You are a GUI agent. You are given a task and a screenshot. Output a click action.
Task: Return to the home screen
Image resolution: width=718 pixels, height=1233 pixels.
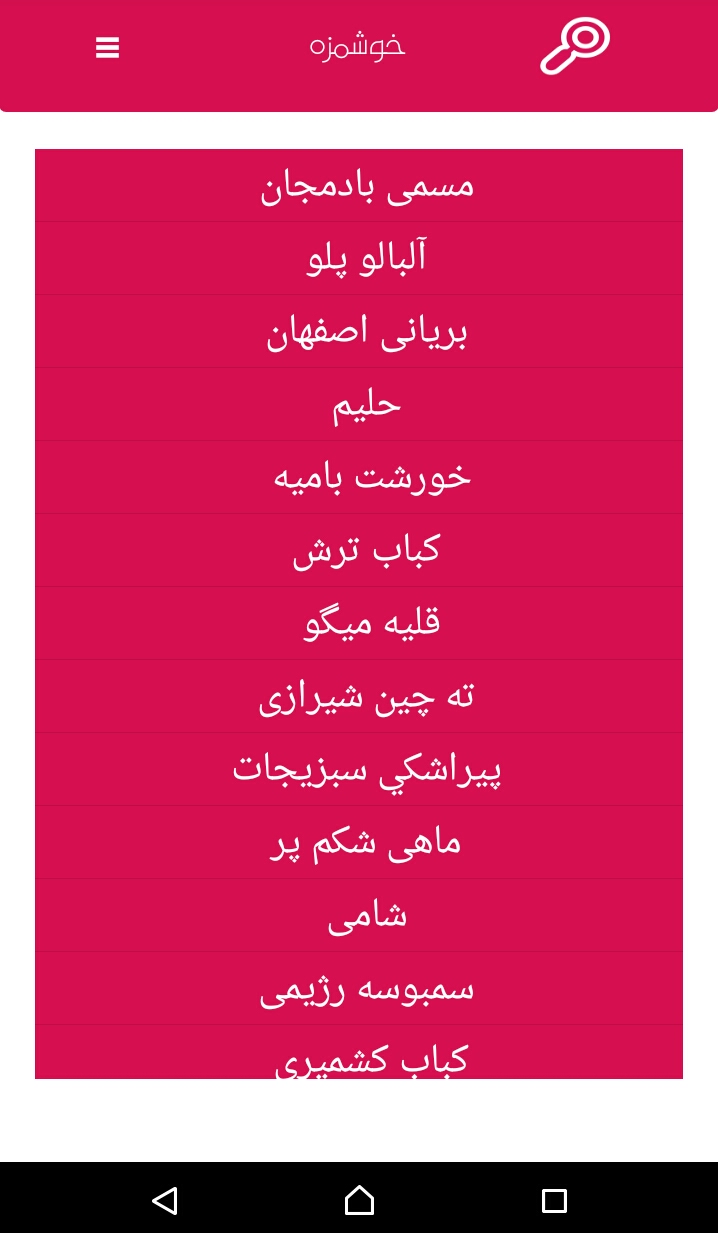359,1200
